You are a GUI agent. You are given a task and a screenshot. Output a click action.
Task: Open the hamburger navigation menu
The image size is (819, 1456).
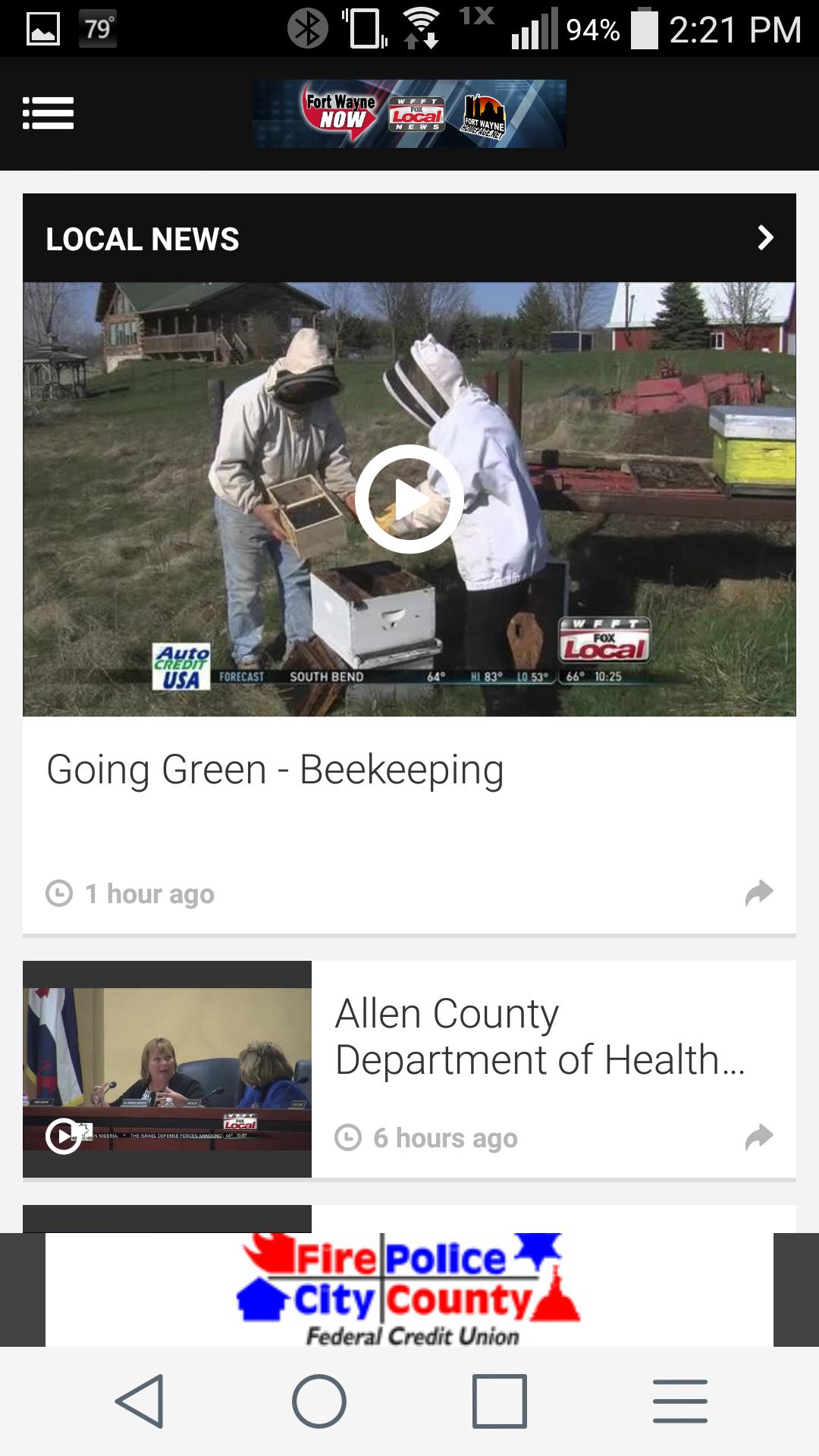point(47,114)
